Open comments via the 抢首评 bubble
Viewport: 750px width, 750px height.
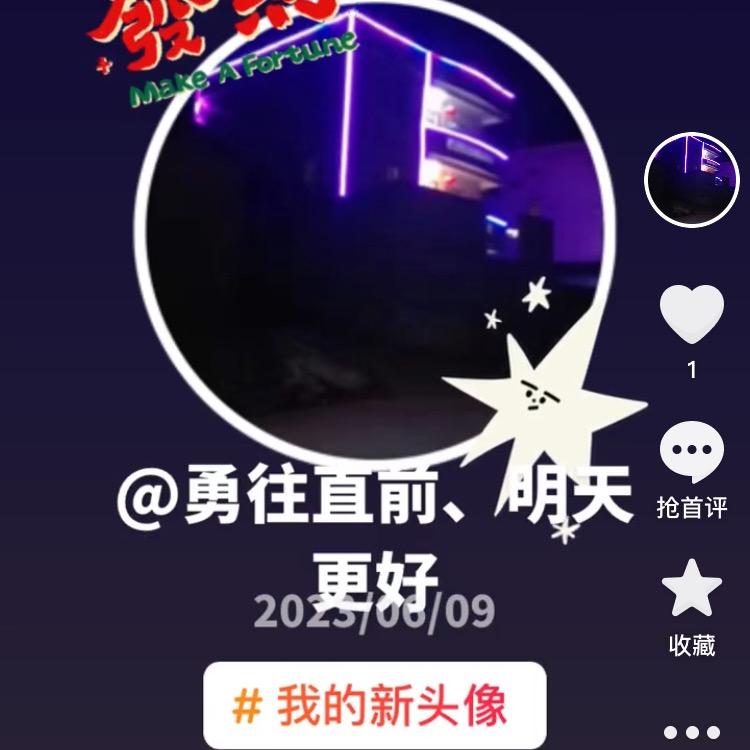click(x=691, y=453)
